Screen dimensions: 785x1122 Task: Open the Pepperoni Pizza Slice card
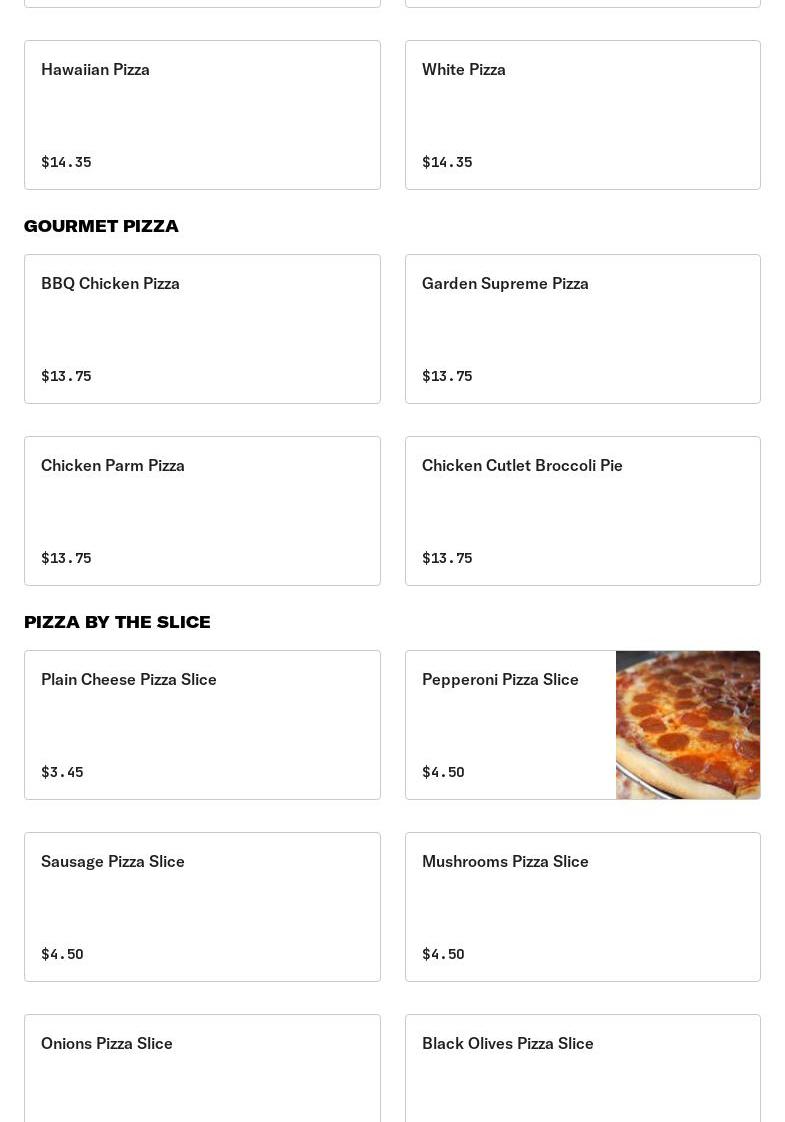click(582, 725)
